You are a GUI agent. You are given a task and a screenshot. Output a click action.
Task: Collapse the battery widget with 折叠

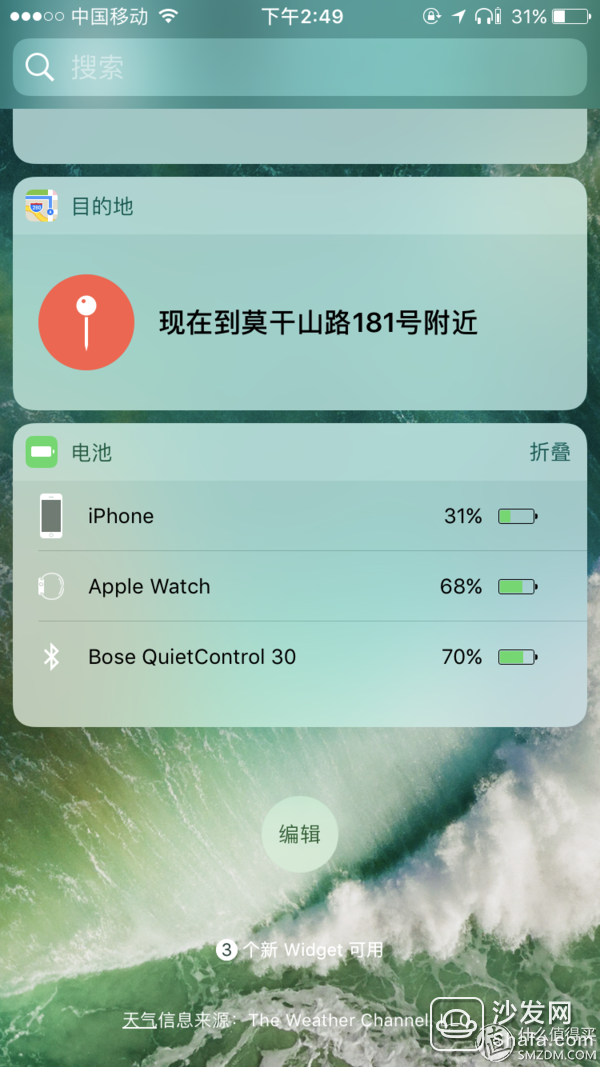pos(550,452)
